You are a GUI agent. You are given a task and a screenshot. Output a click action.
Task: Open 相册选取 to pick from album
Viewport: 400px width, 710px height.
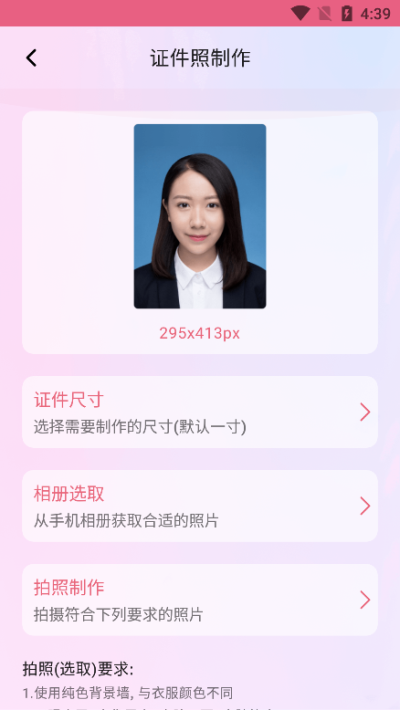(200, 506)
